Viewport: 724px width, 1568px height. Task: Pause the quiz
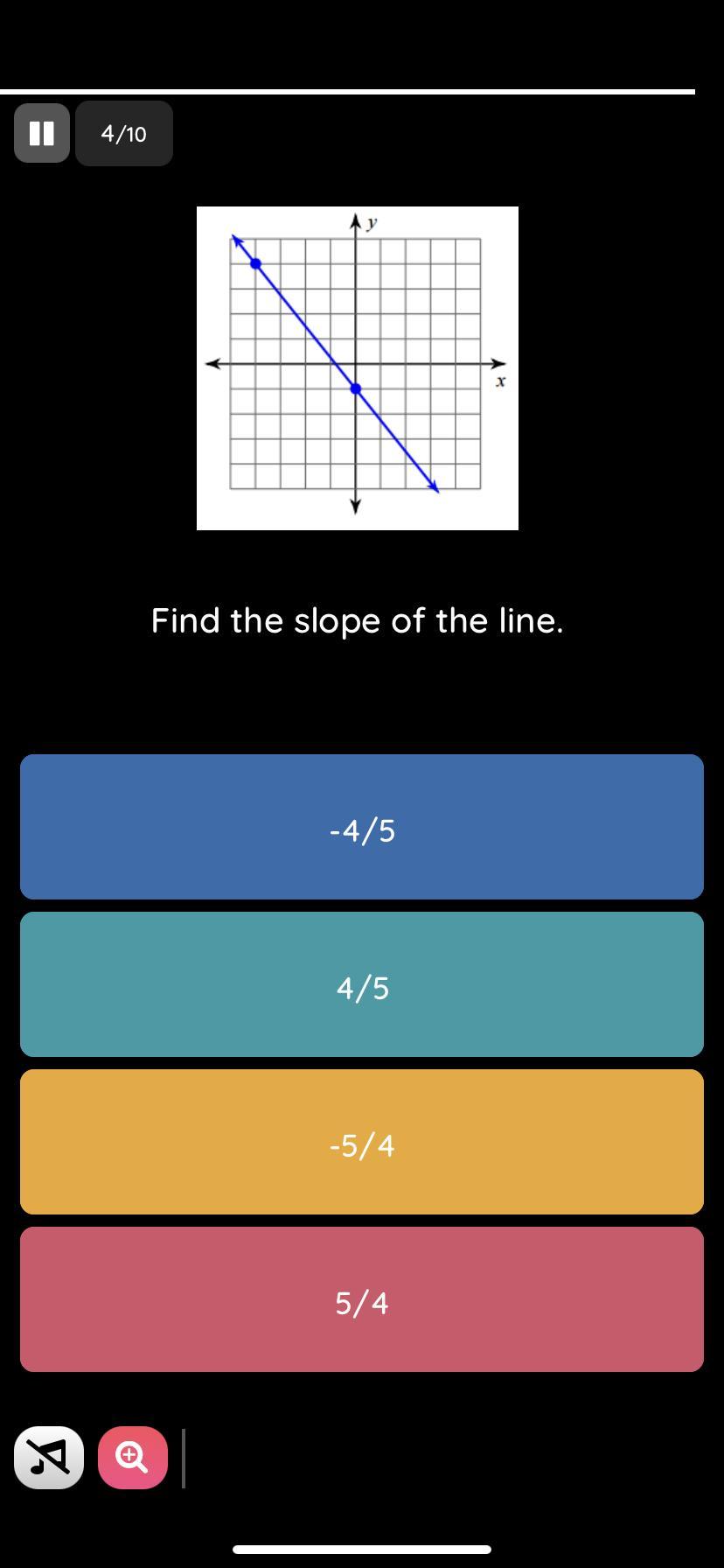click(42, 133)
